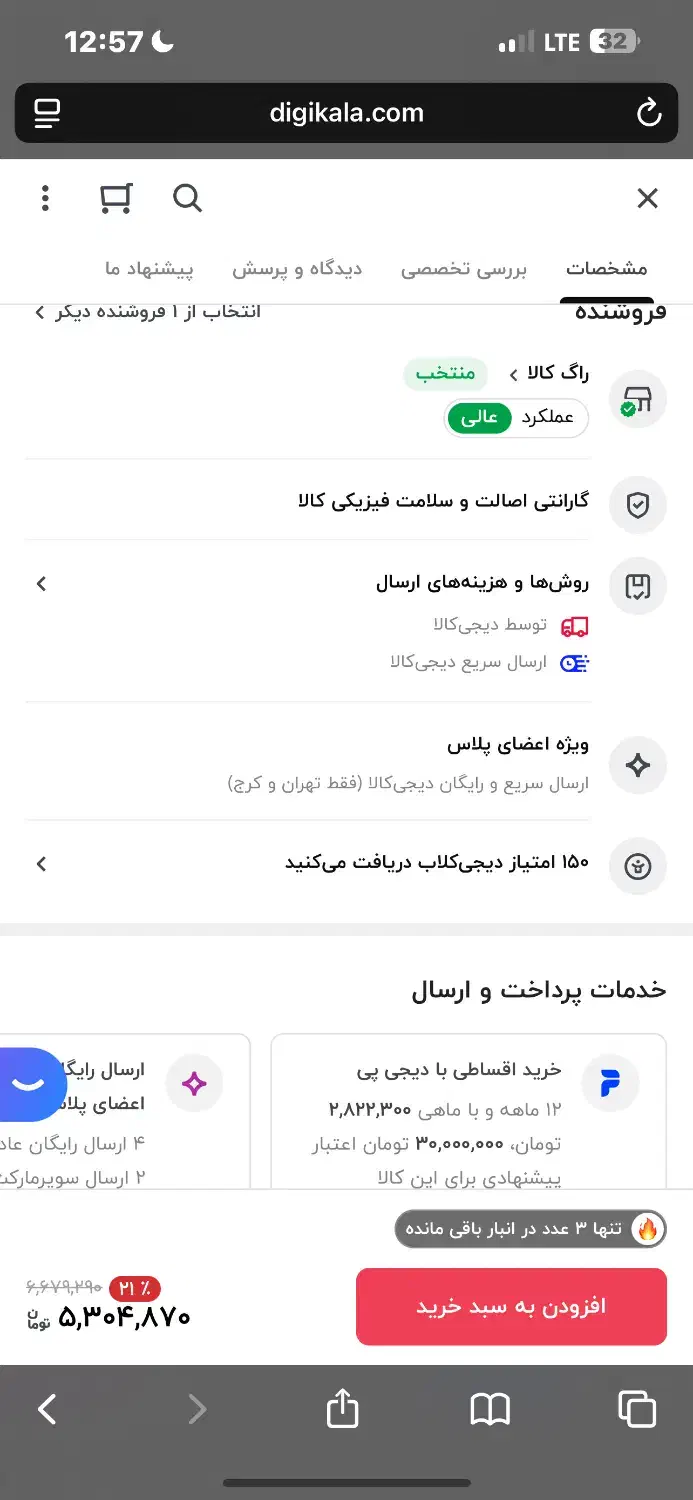Open the blue floating support chat button
This screenshot has height=1500, width=693.
(x=30, y=1084)
